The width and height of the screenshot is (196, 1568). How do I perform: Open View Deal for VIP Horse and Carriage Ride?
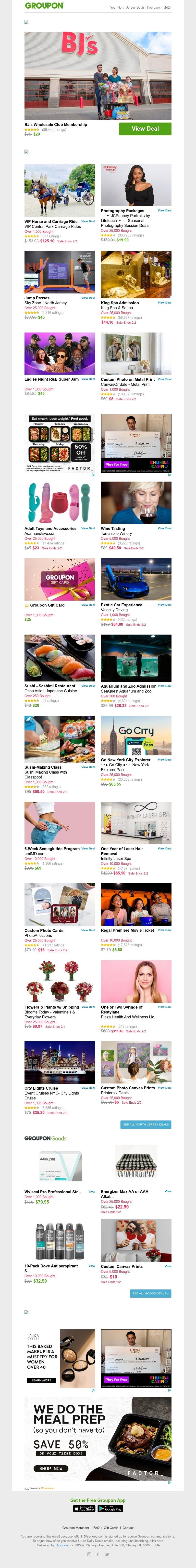pyautogui.click(x=88, y=222)
